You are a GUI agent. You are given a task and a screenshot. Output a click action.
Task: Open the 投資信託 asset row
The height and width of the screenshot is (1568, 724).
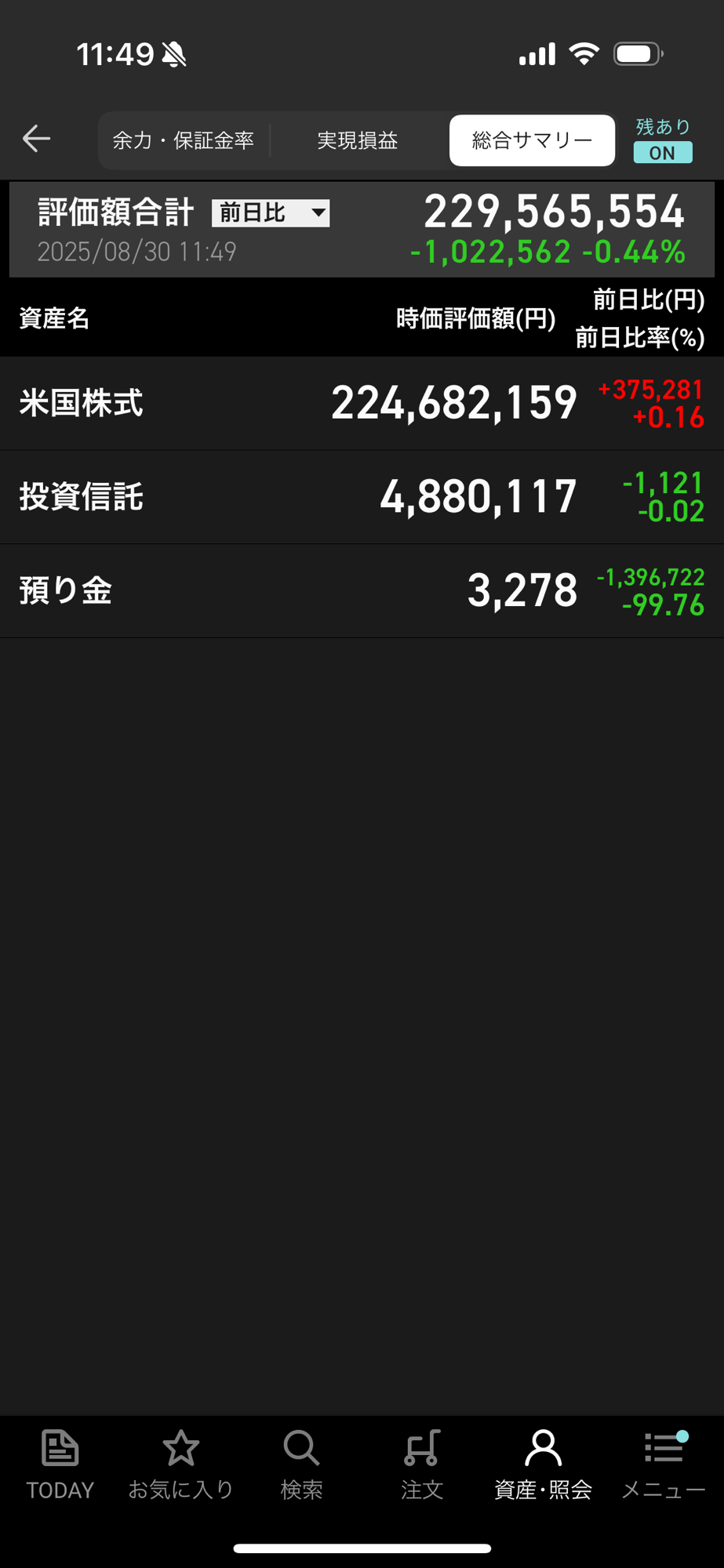tap(362, 497)
